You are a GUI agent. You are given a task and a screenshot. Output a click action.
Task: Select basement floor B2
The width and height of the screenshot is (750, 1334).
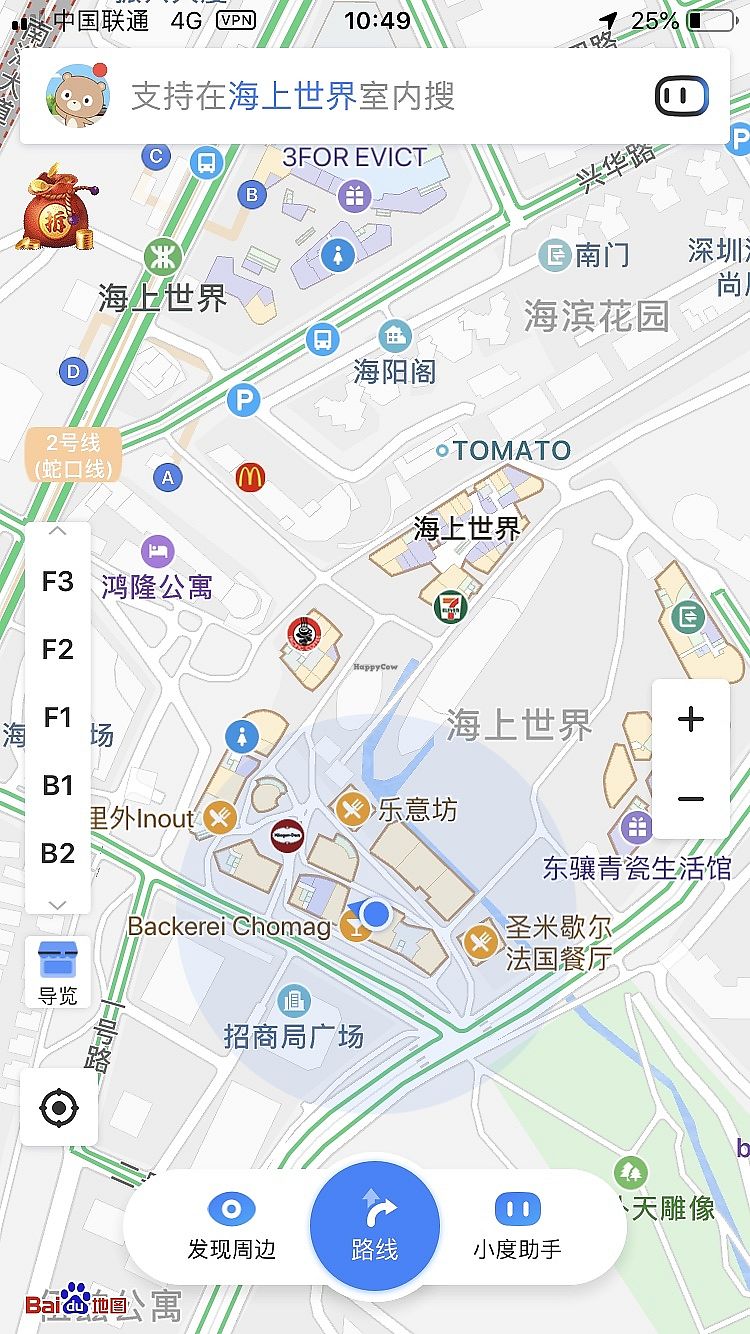pyautogui.click(x=58, y=854)
